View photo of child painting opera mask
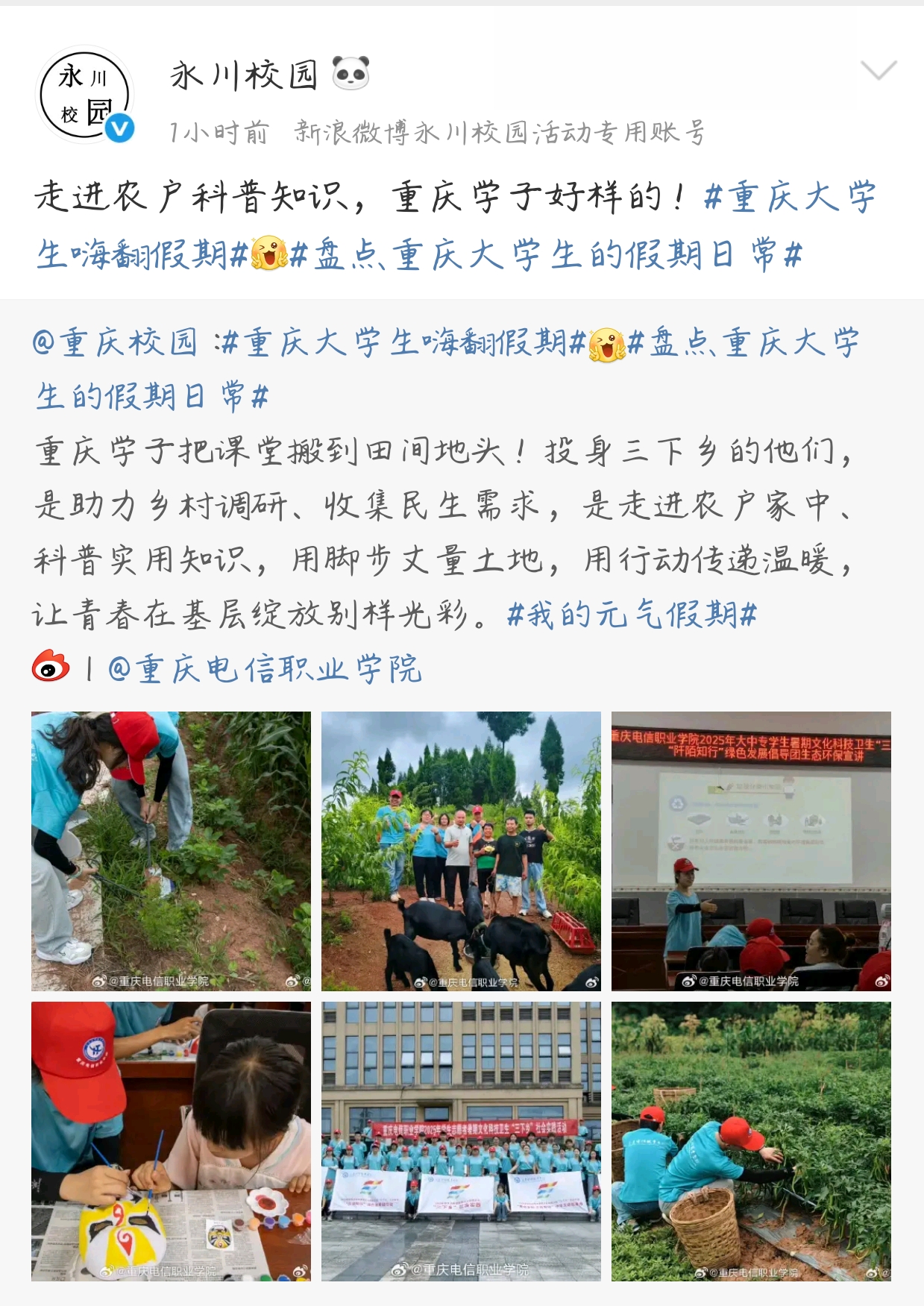Screen dimensions: 924x1306 point(171,1141)
